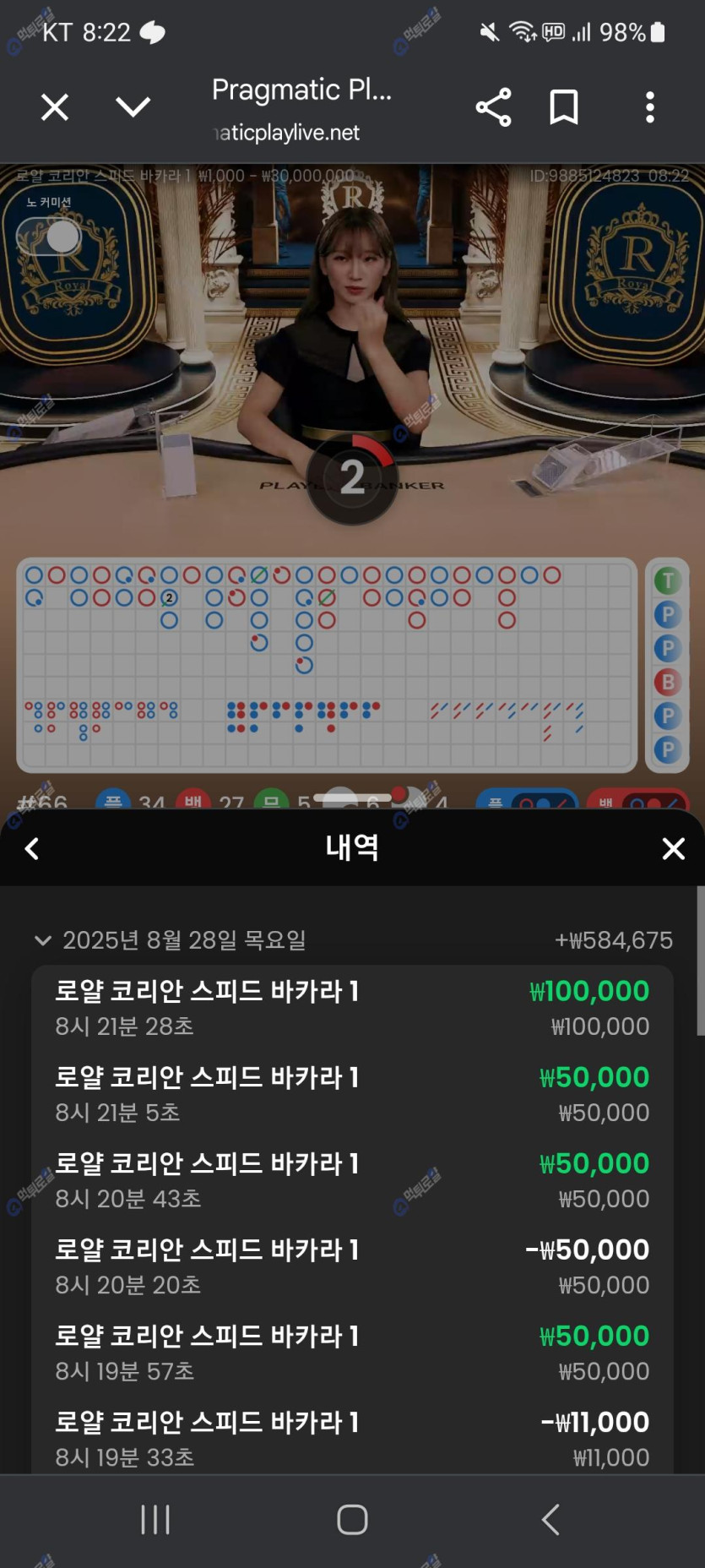705x1568 pixels.
Task: Minimize the custom tab with down chevron
Action: point(133,107)
